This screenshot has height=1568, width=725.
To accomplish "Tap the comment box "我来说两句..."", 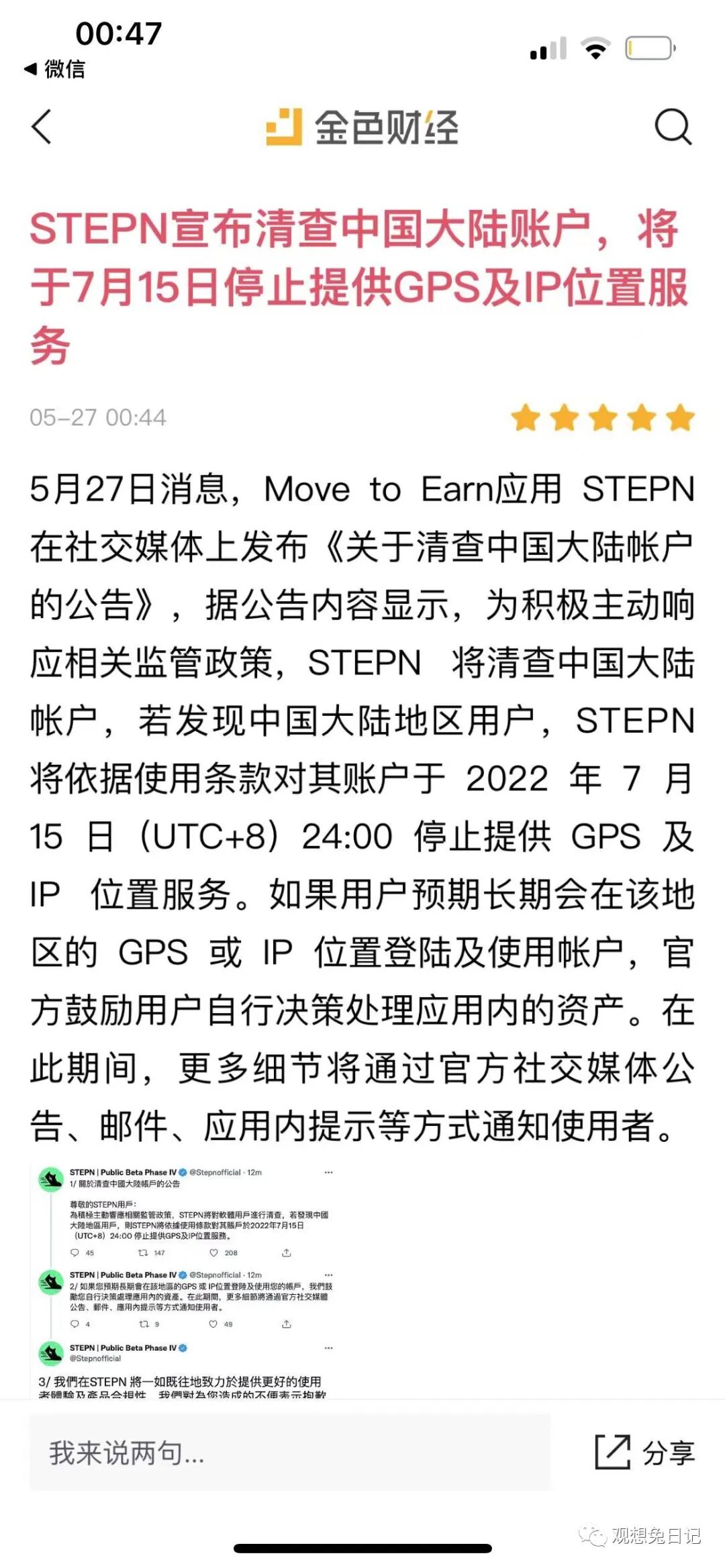I will pos(290,1453).
